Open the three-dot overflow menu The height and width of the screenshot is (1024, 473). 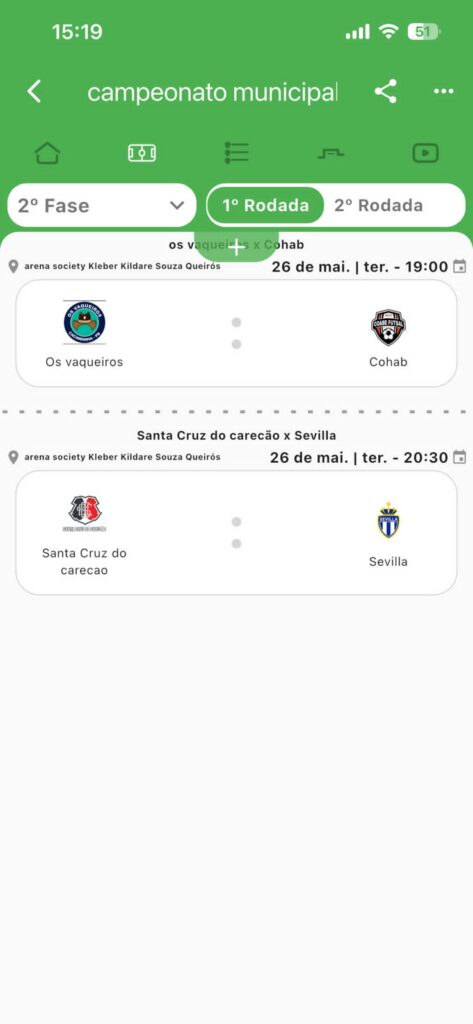[x=444, y=91]
